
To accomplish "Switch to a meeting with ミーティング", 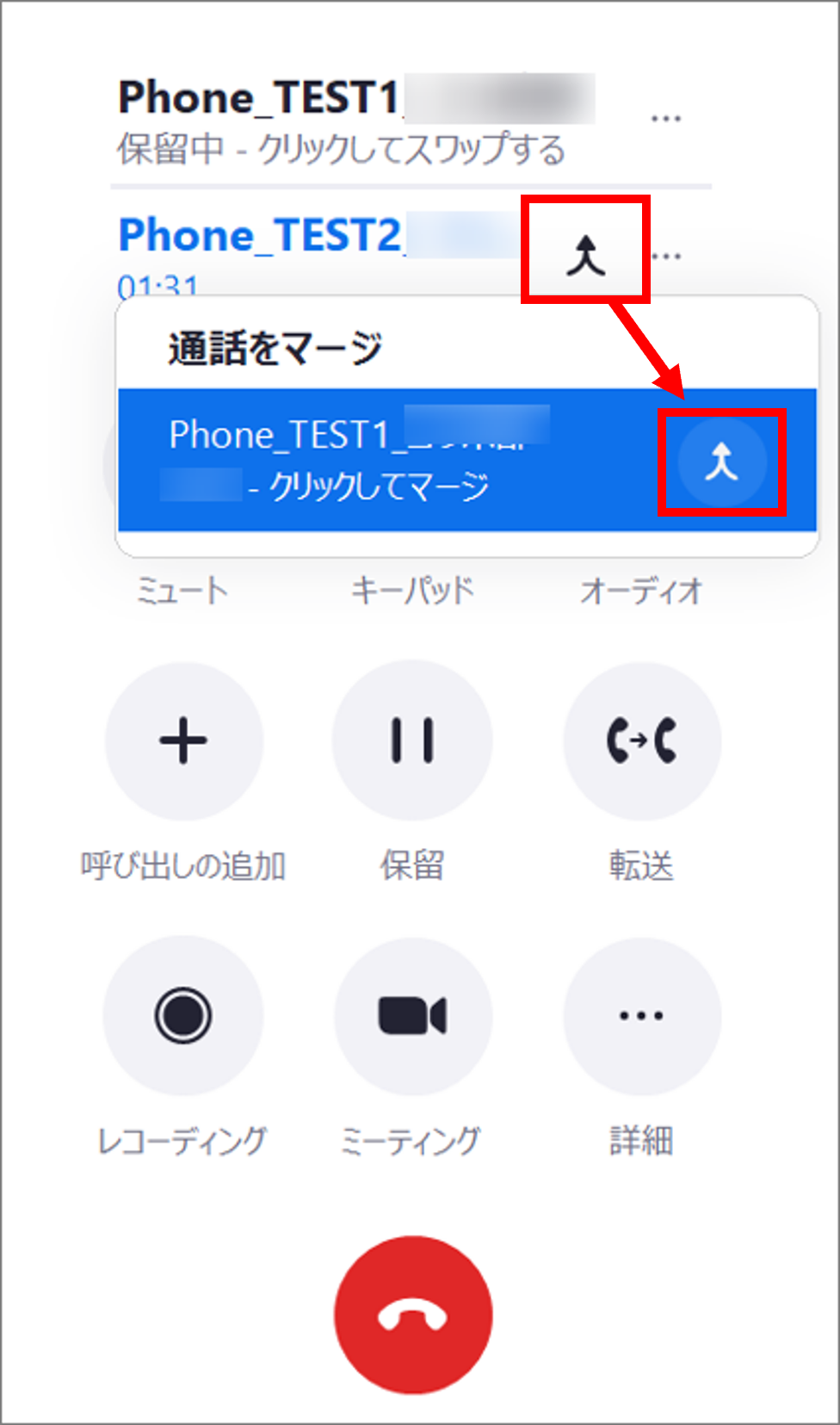I will [x=412, y=1015].
